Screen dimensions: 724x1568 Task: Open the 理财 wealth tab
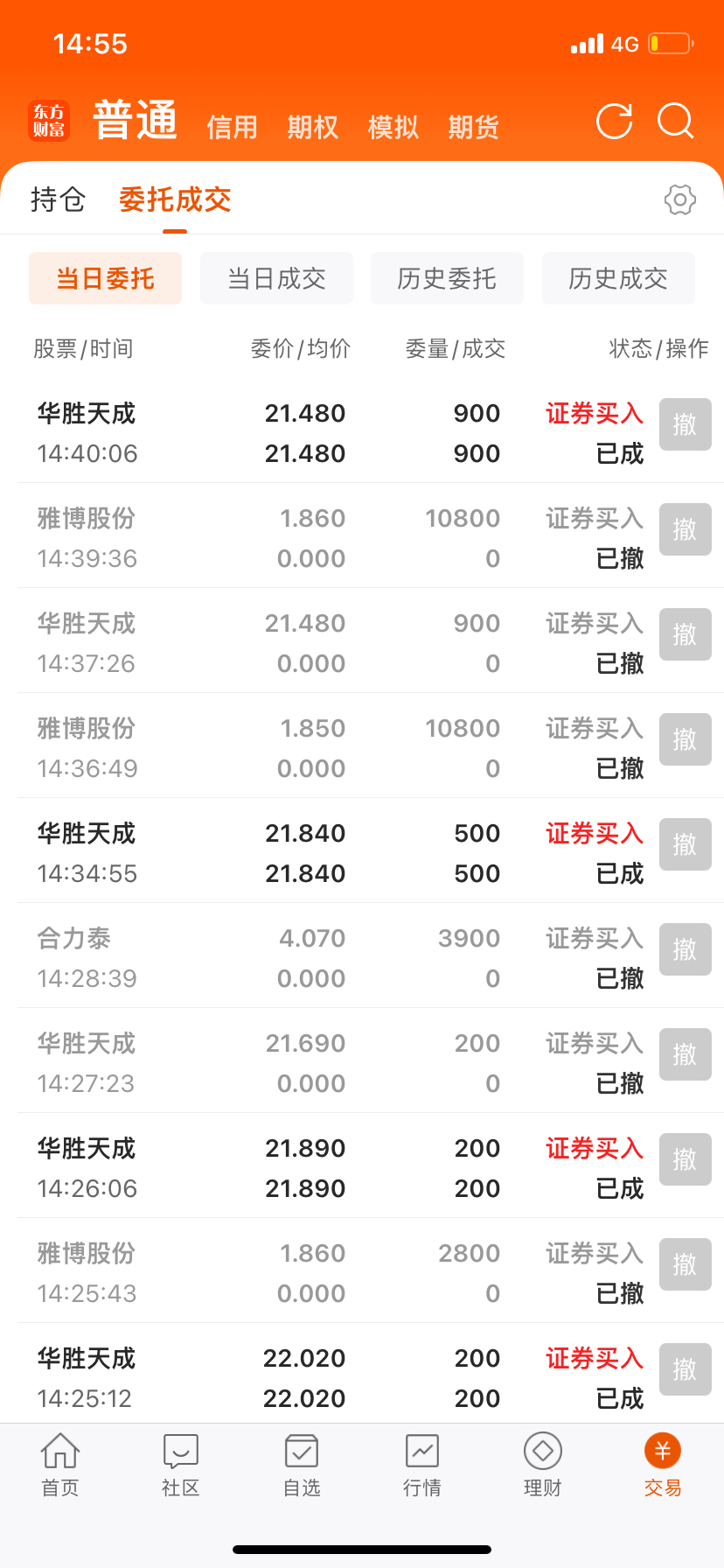(x=542, y=1465)
